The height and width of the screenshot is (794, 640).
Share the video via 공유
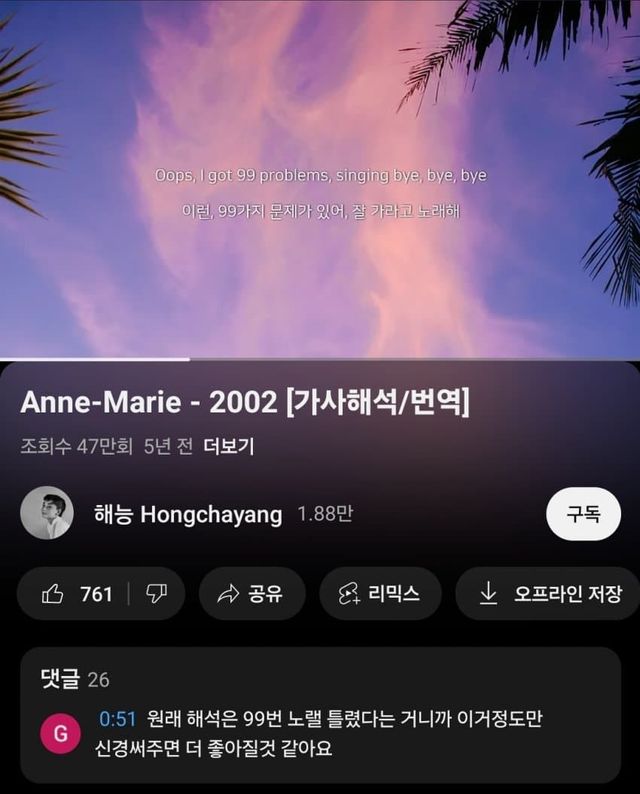coord(250,594)
